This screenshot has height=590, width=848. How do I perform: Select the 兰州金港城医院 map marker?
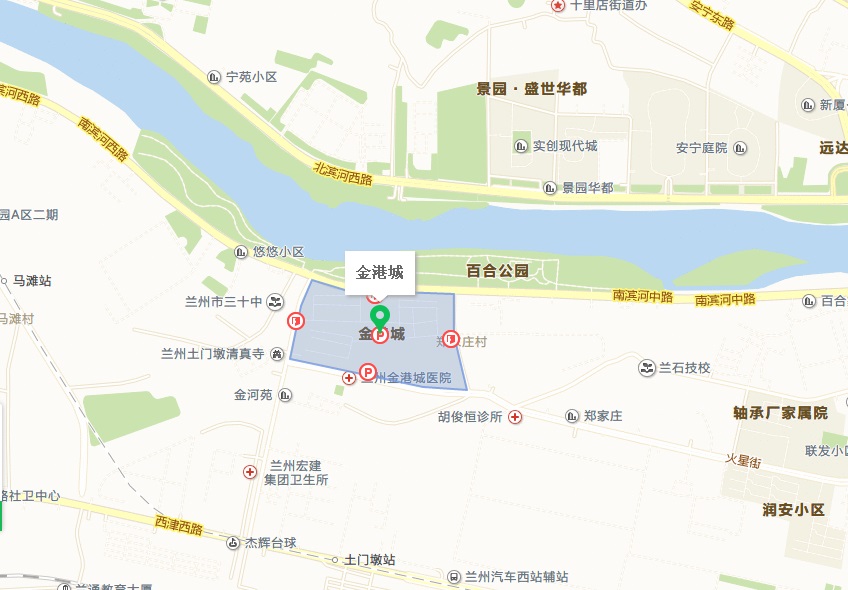349,378
